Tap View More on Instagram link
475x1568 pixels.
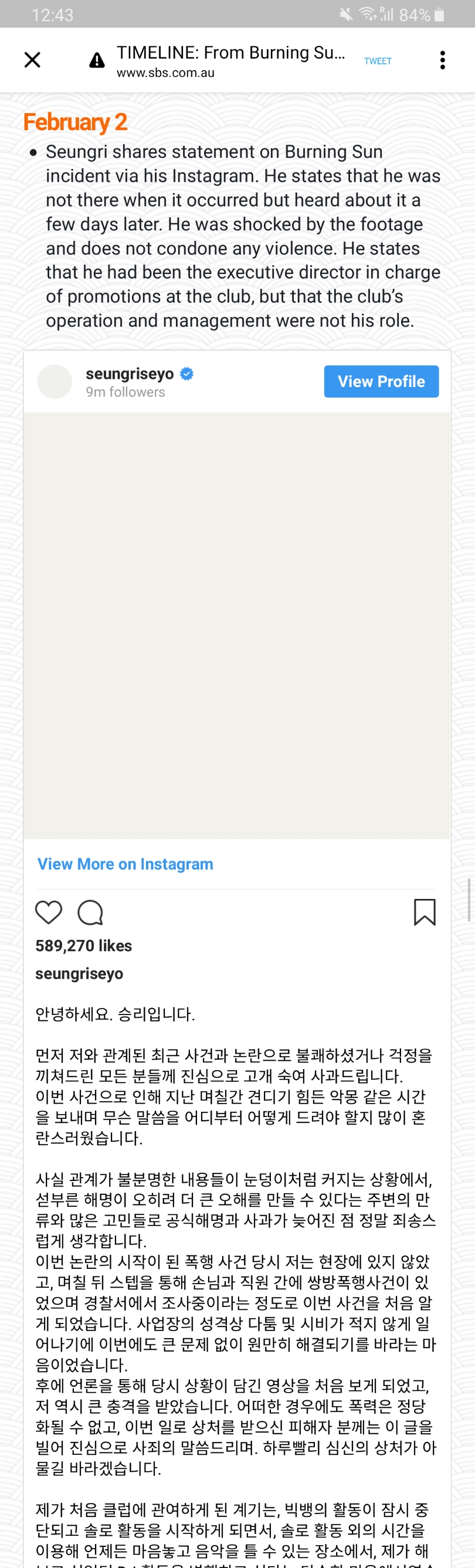coord(125,864)
